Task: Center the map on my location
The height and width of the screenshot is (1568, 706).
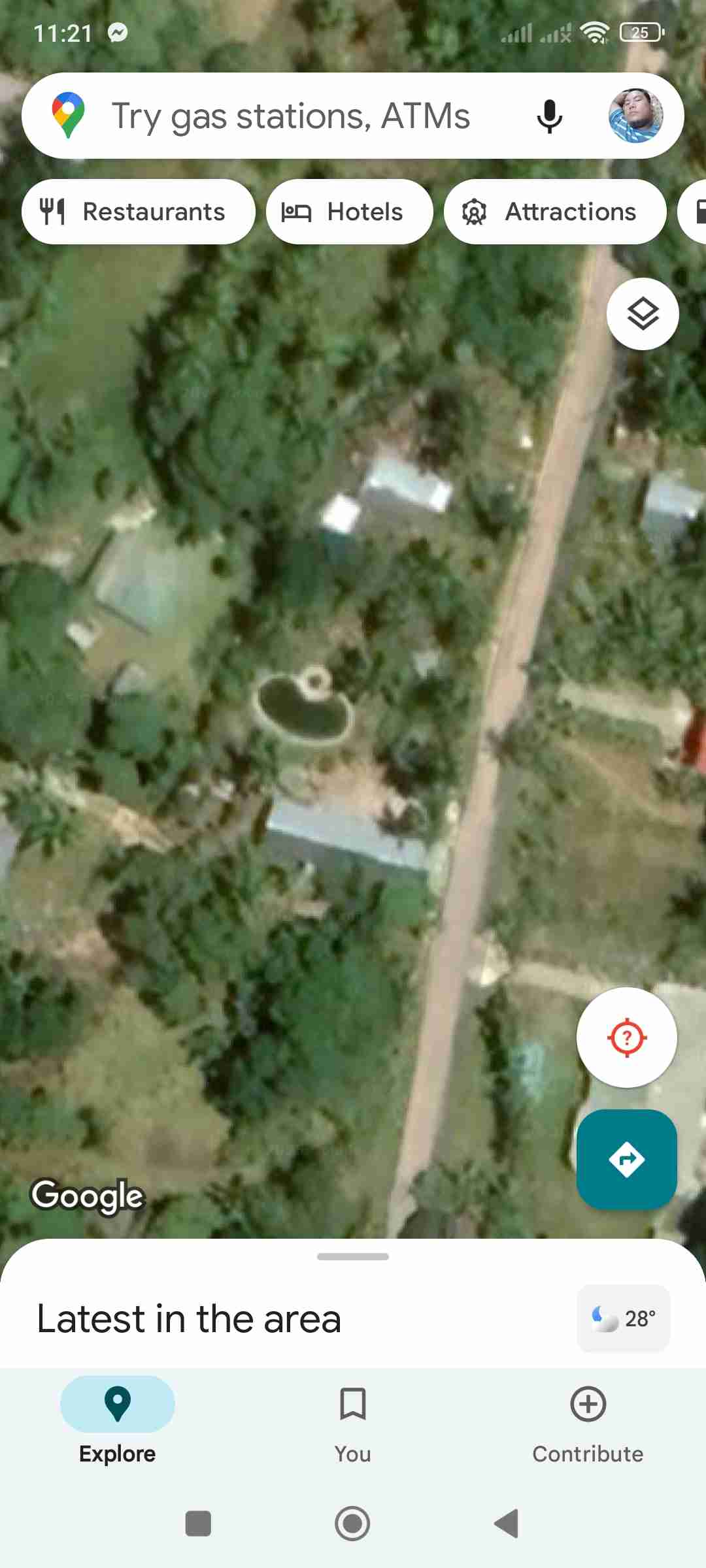Action: click(626, 1037)
